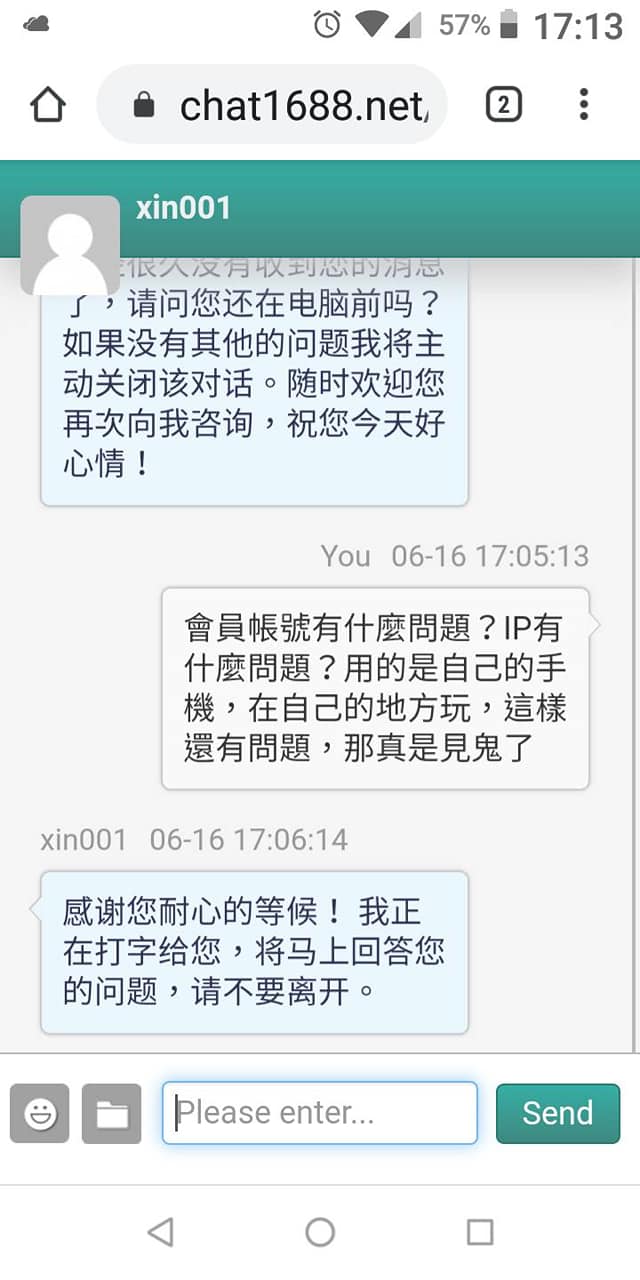640x1280 pixels.
Task: Open the browser overflow menu
Action: [x=584, y=105]
